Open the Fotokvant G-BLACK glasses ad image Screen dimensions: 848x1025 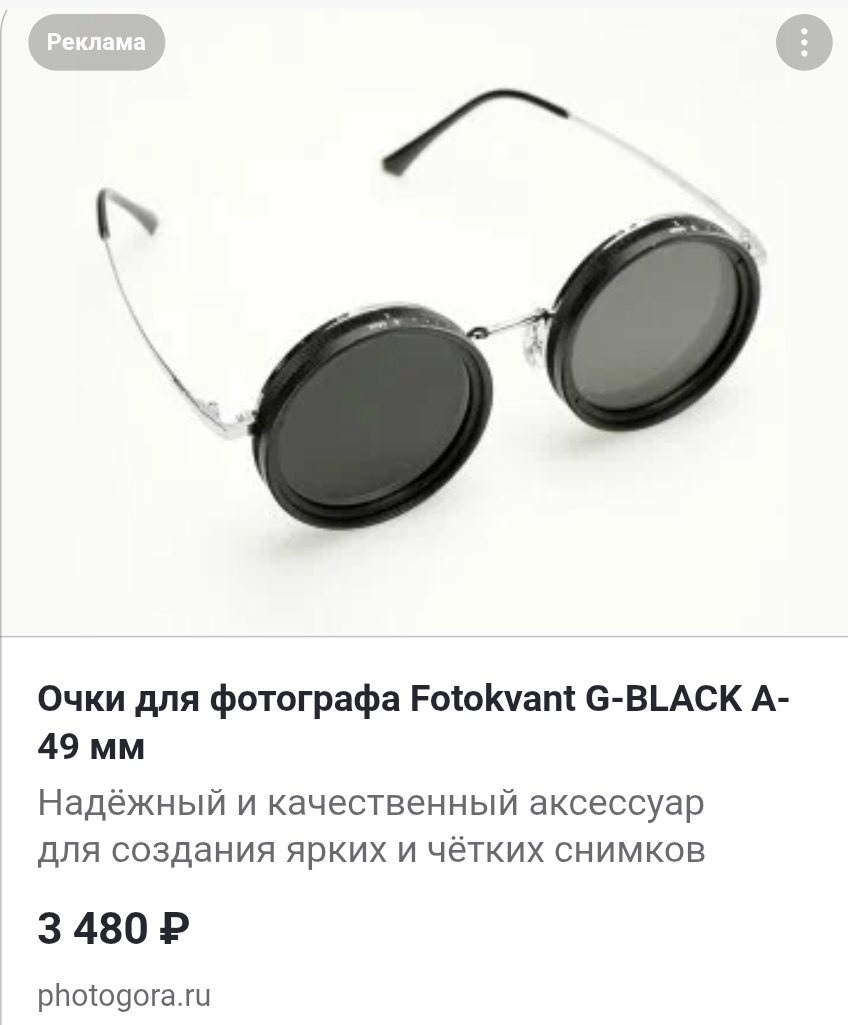[424, 330]
